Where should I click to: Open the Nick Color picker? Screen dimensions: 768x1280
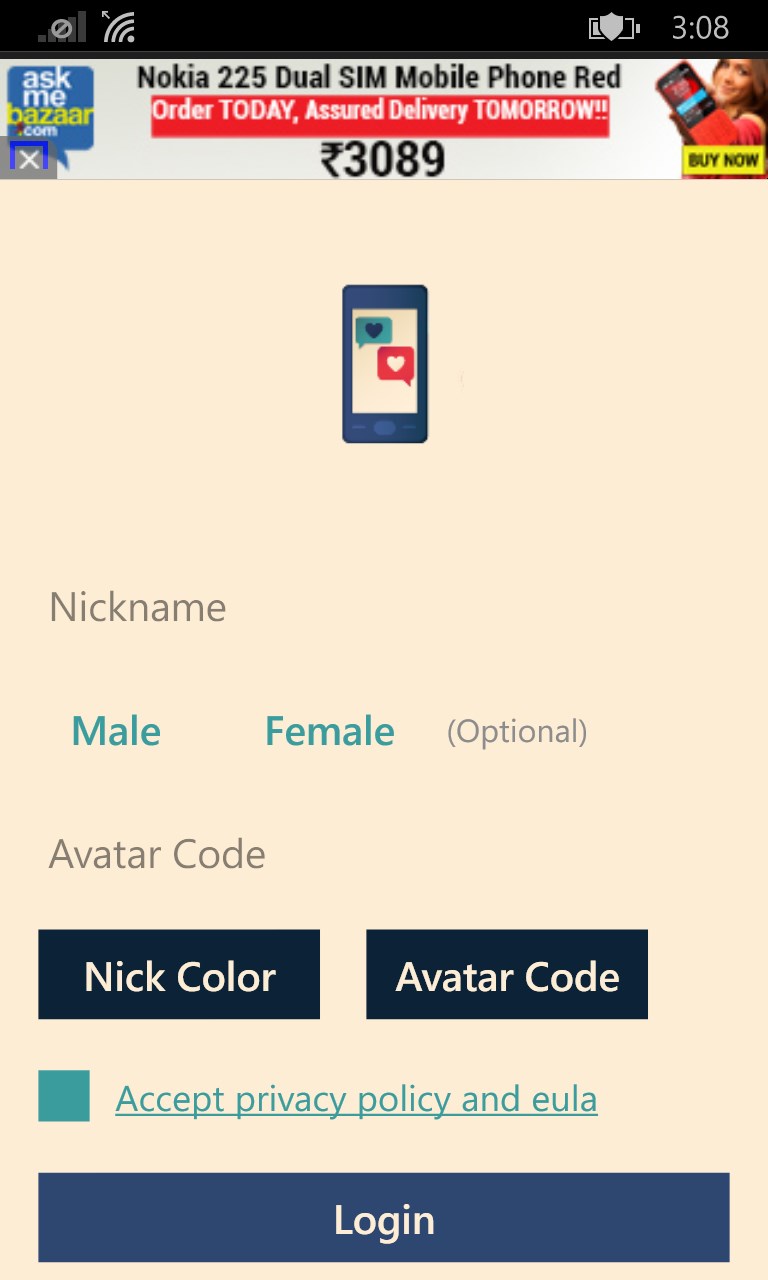tap(179, 975)
